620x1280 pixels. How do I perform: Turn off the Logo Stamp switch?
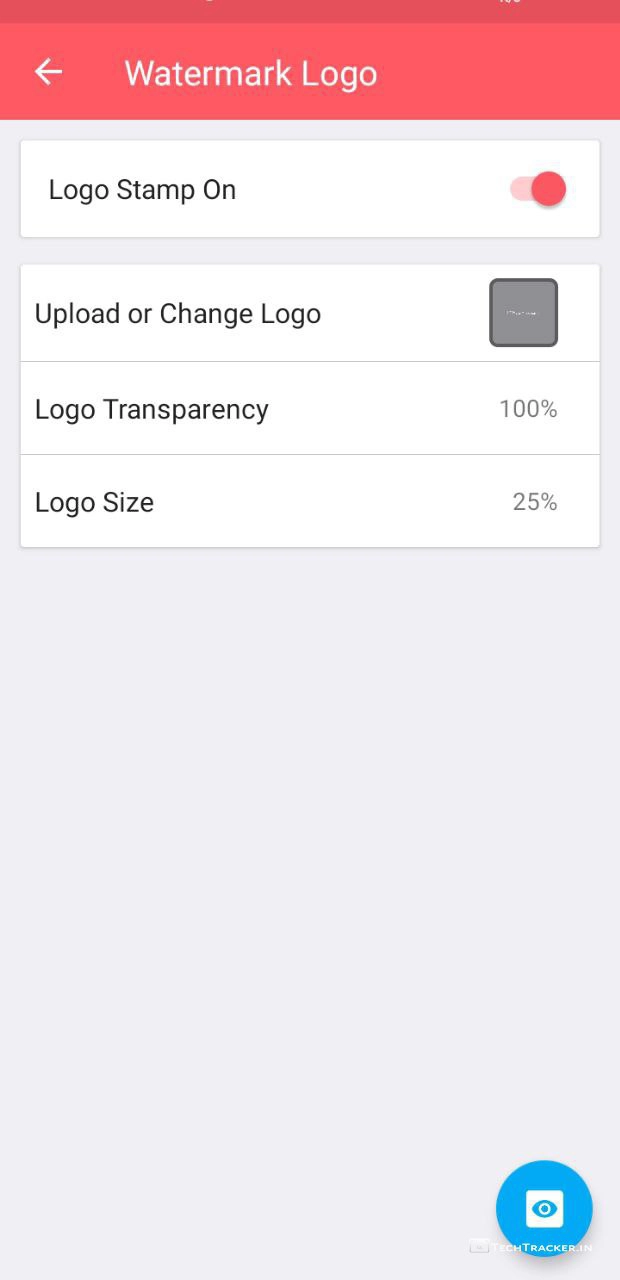coord(539,189)
